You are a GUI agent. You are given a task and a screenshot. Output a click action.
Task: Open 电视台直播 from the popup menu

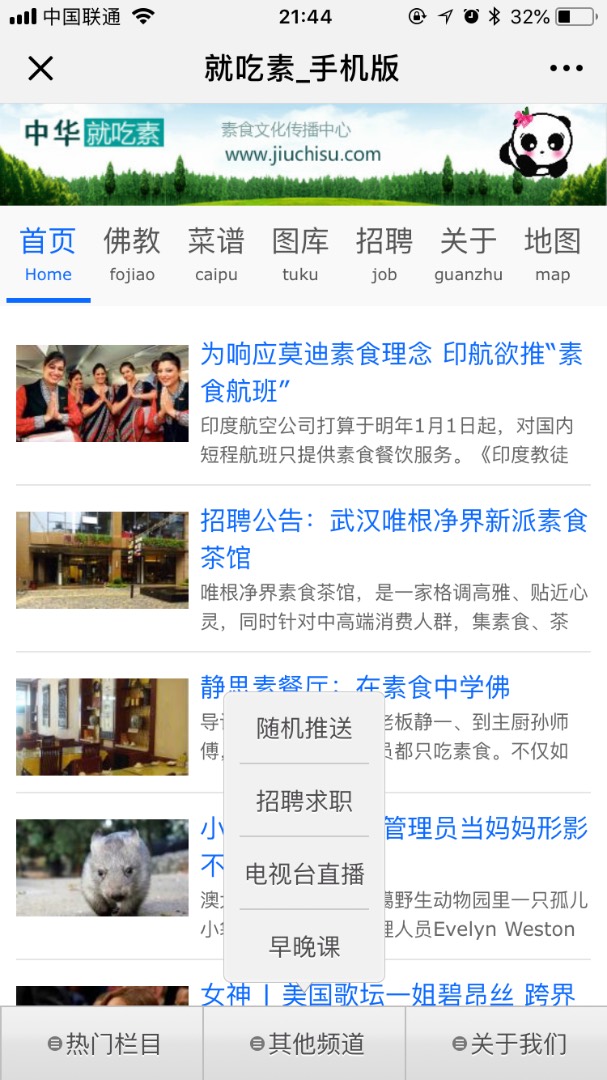(x=304, y=873)
